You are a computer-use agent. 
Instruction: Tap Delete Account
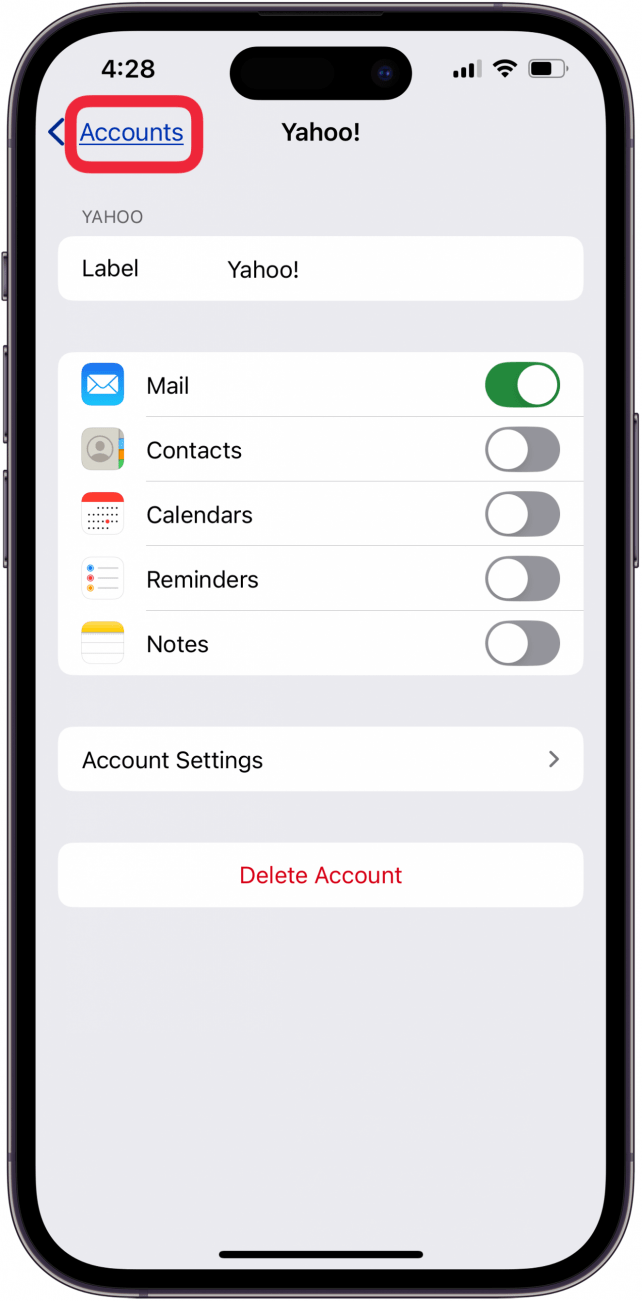[x=320, y=875]
